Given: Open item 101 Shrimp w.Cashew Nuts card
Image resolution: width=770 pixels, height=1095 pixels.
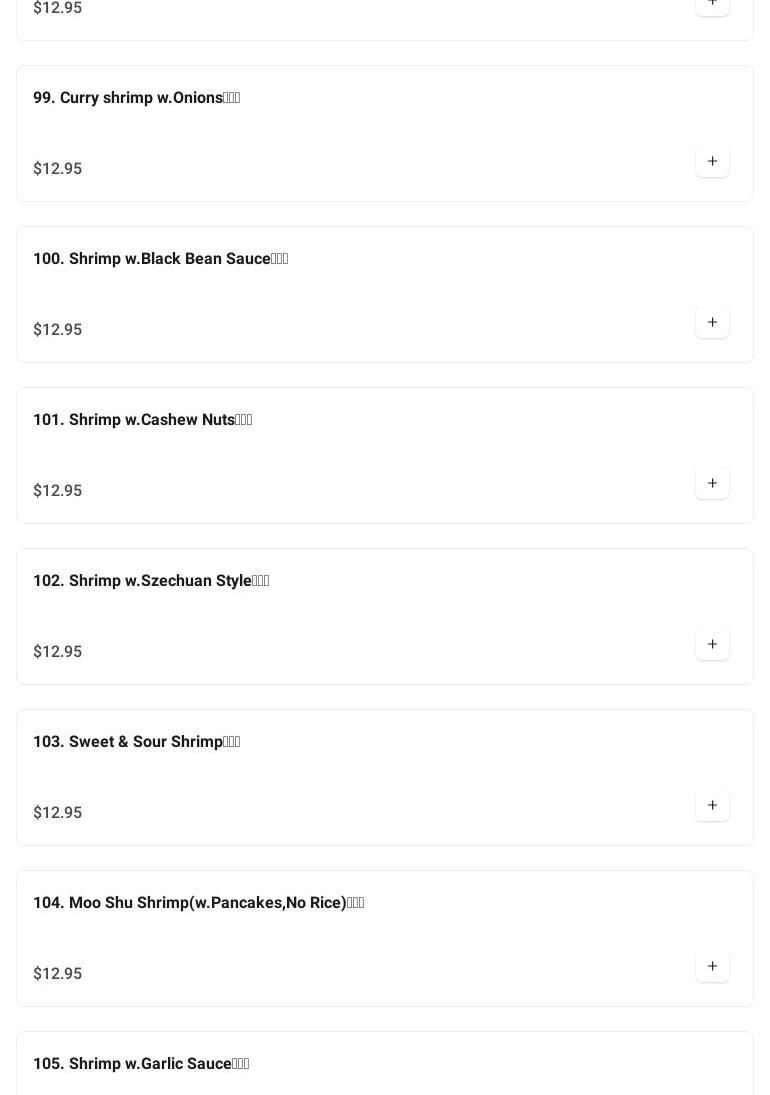Looking at the screenshot, I should [x=142, y=420].
